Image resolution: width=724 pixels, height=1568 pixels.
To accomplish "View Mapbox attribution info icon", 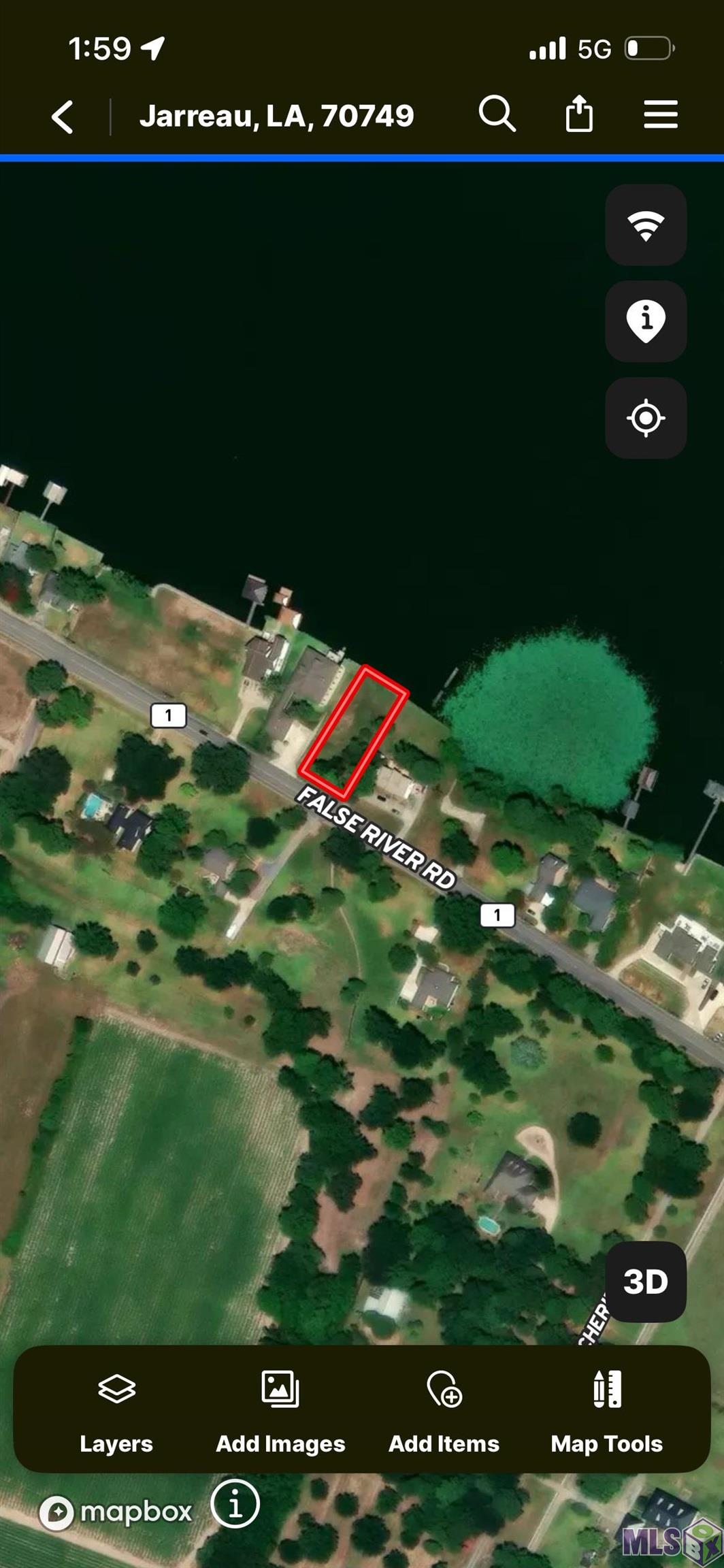I will click(x=235, y=1504).
